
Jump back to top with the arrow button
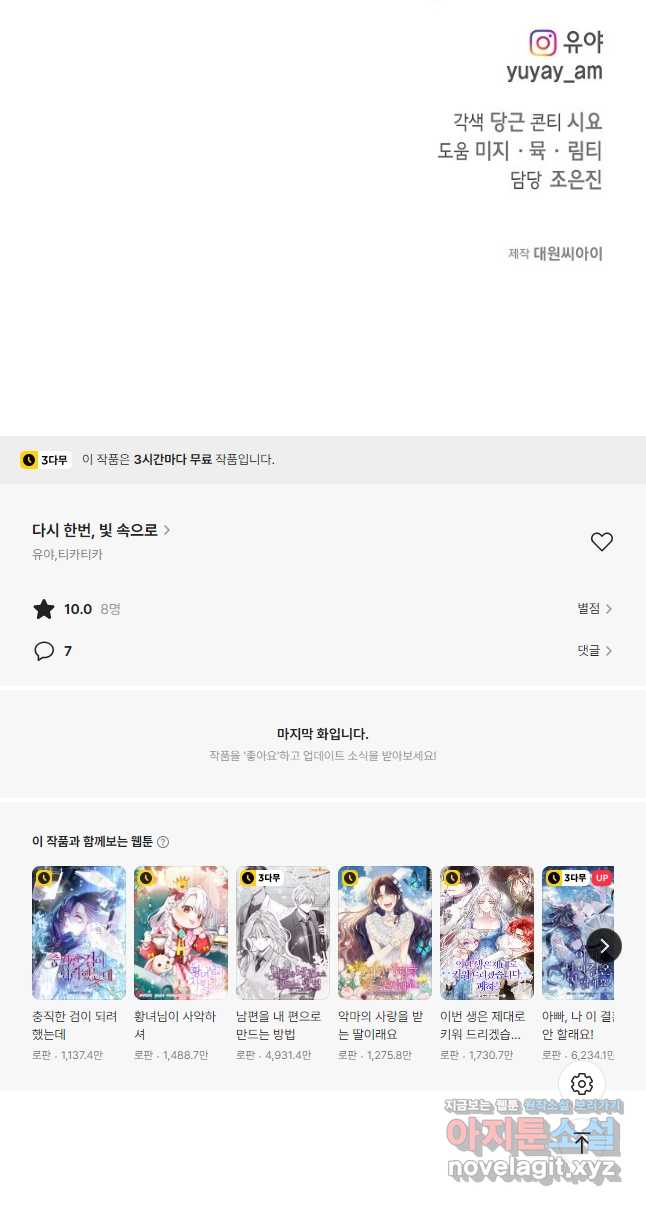(582, 1142)
